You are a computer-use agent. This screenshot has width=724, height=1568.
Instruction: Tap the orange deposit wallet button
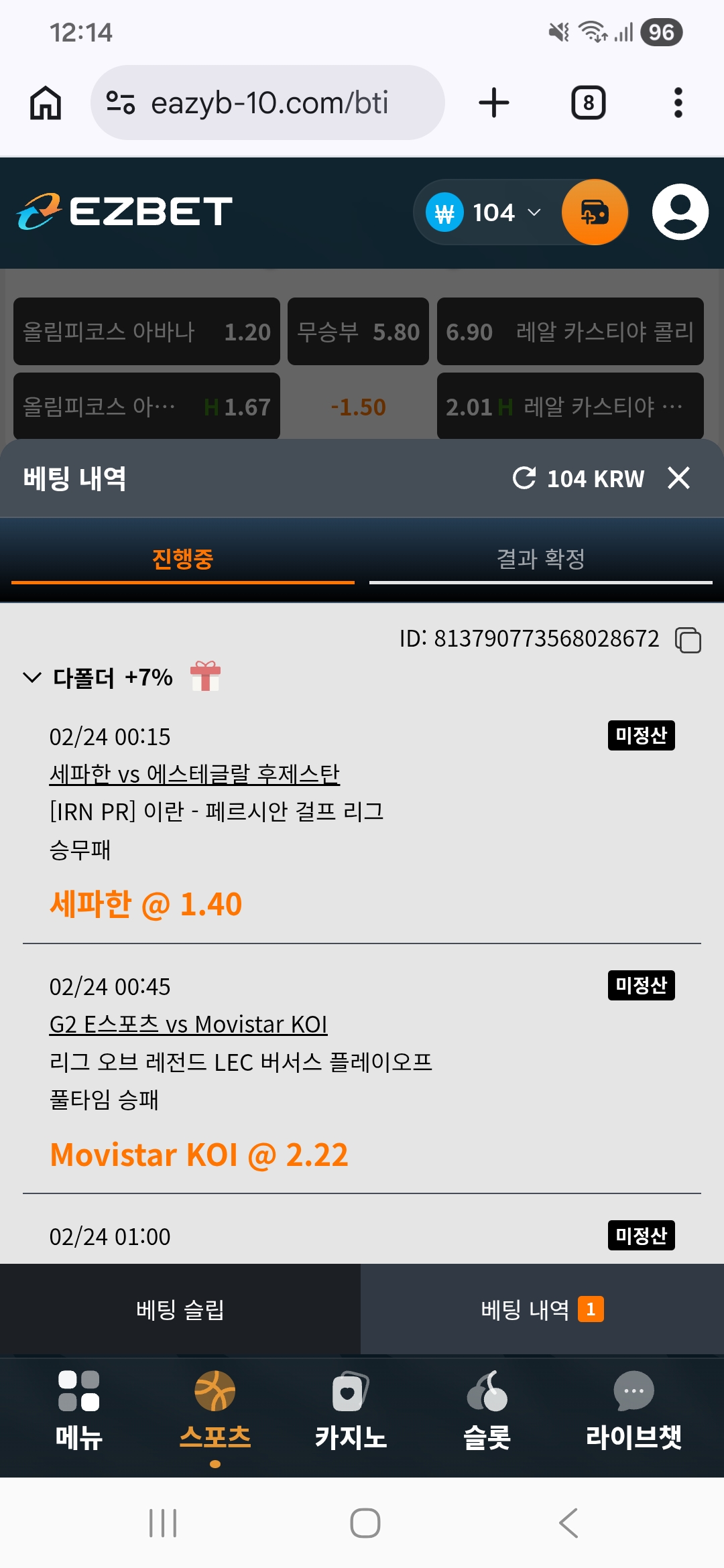click(595, 212)
